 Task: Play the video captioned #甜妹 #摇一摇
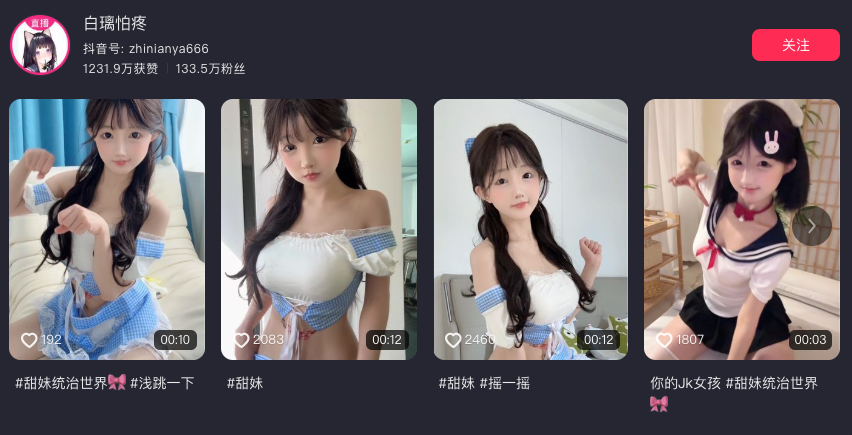[530, 229]
